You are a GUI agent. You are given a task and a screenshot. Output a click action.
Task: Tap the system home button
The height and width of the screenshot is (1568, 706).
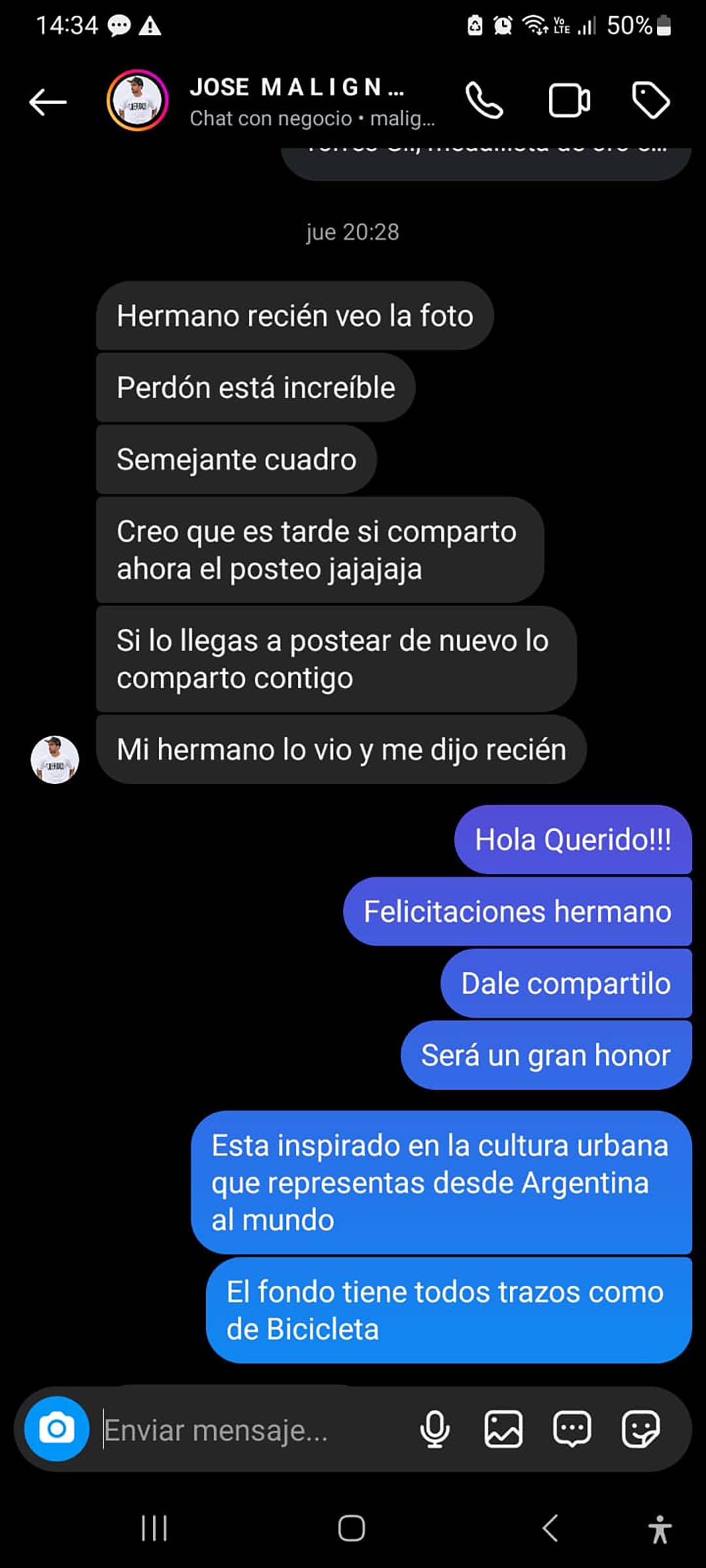tap(352, 1528)
